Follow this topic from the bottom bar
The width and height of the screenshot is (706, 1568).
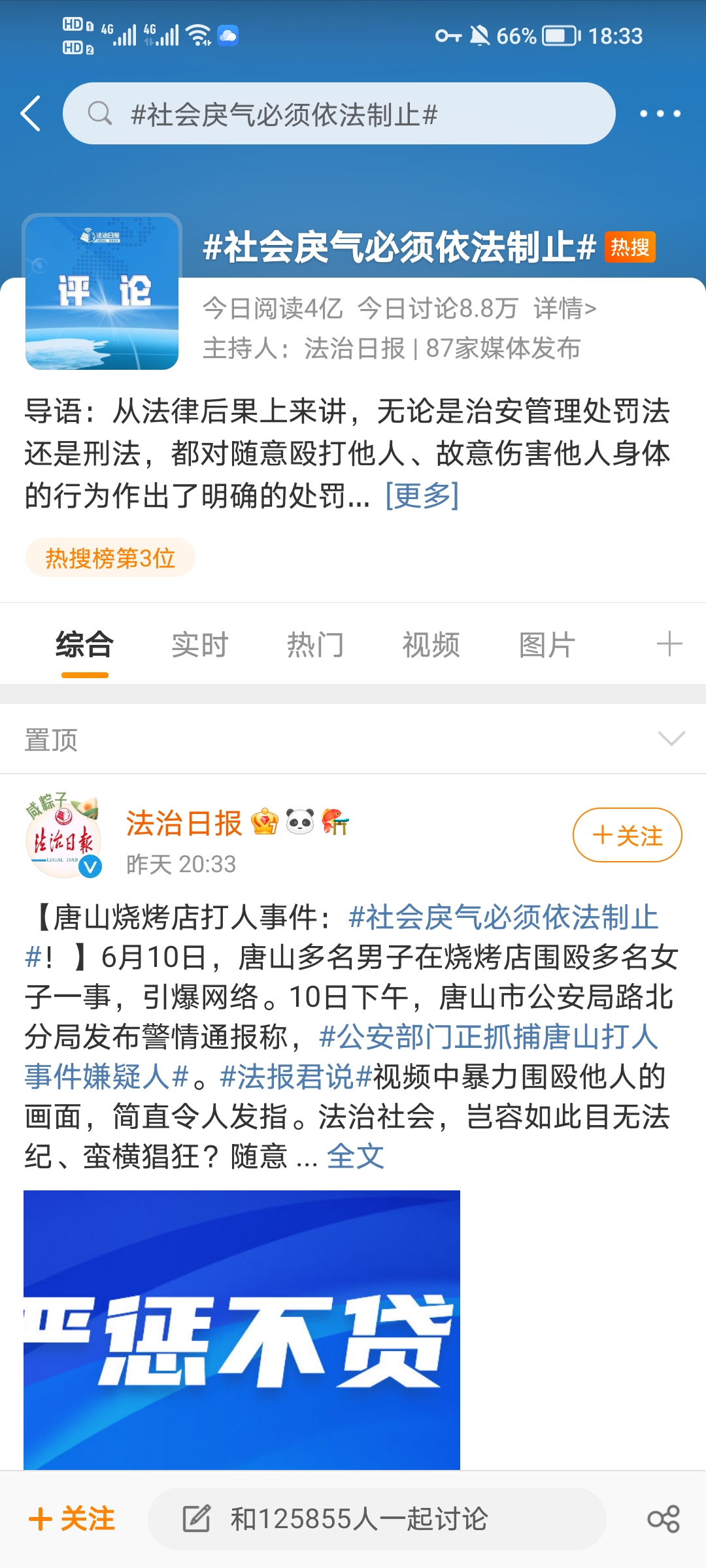(x=72, y=1519)
